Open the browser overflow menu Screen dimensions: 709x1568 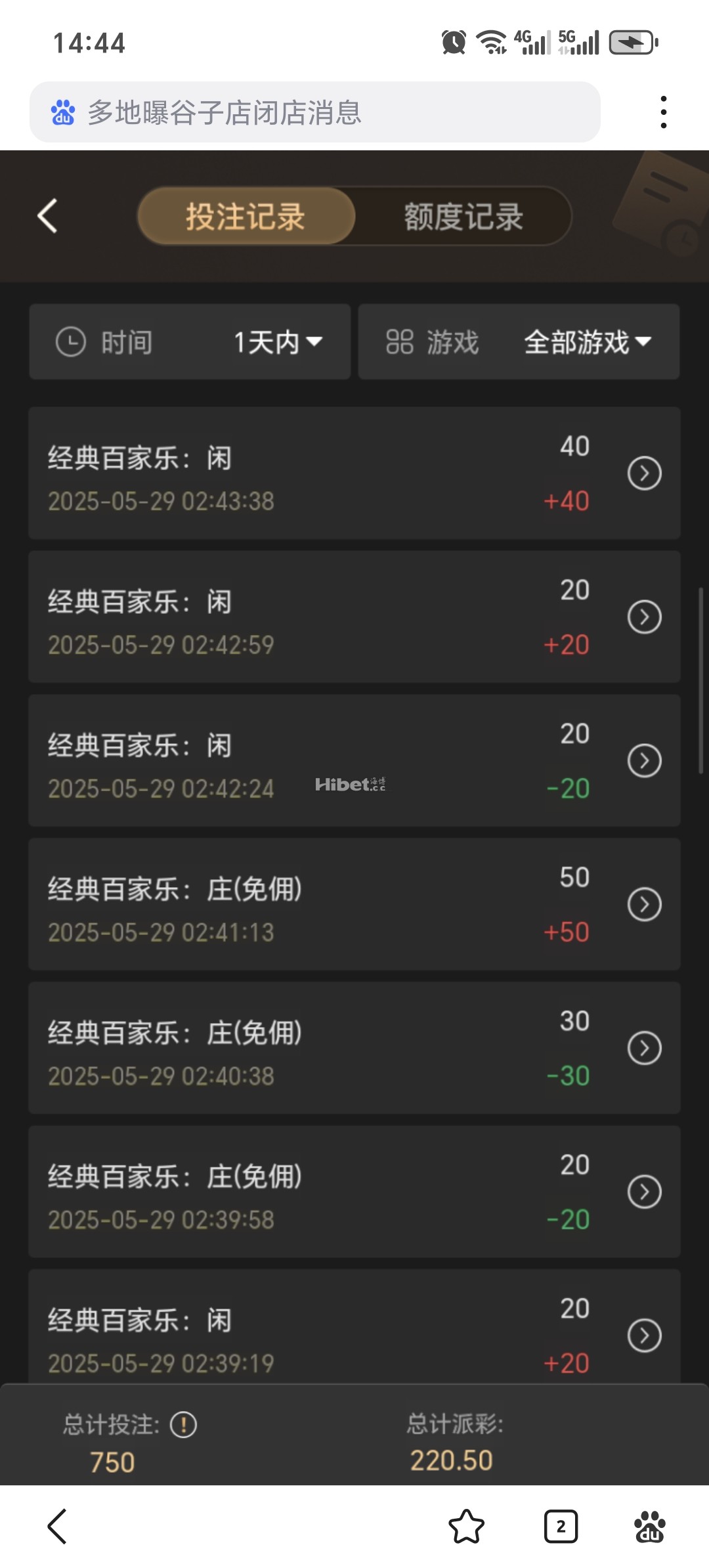664,112
